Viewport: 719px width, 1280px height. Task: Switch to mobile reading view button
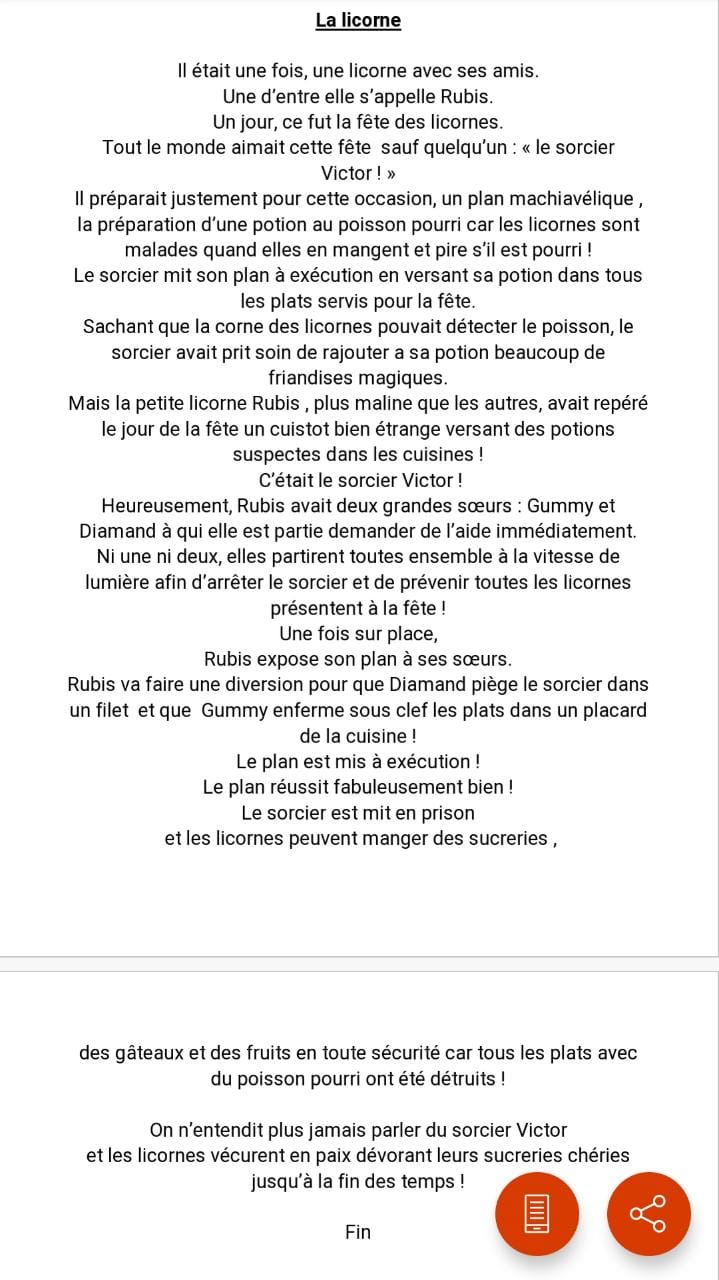(x=537, y=1214)
